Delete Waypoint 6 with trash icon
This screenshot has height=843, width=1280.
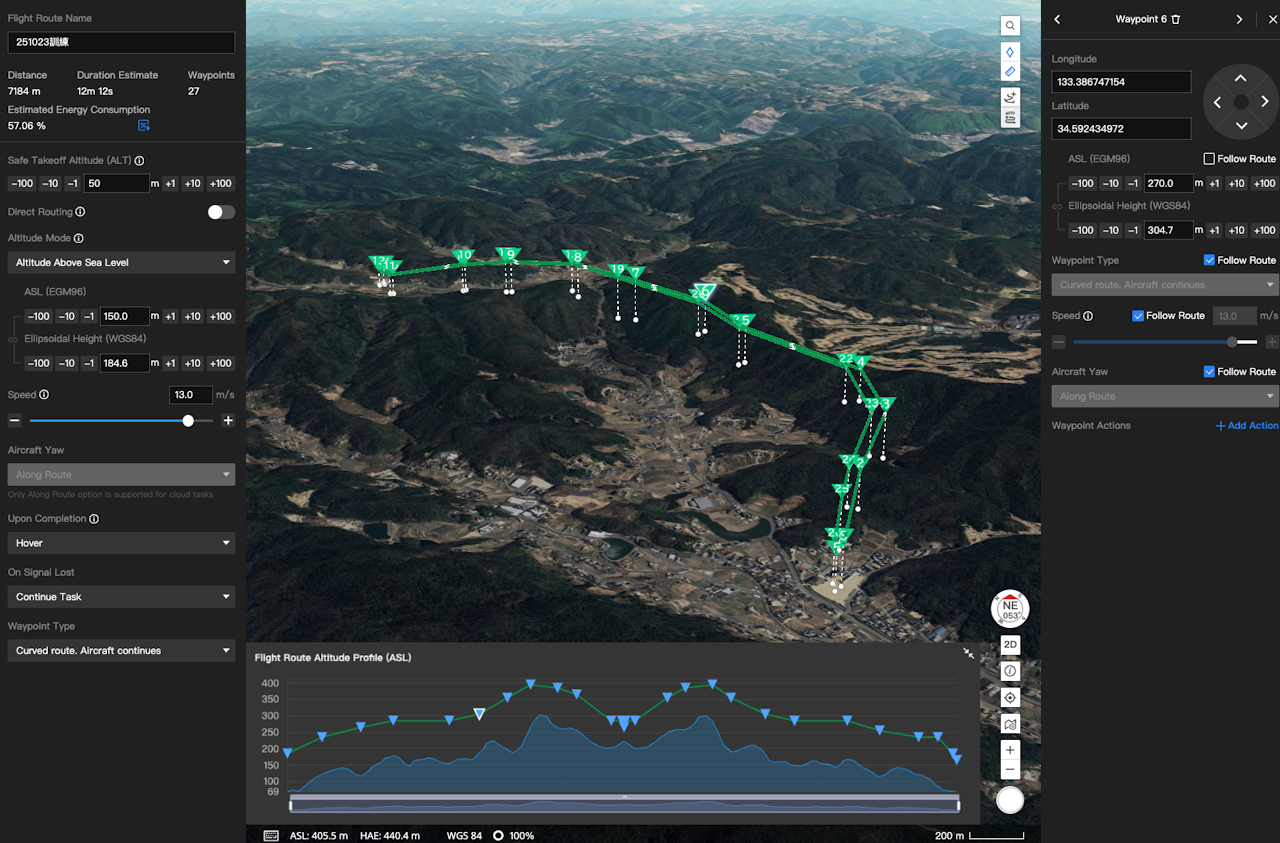pyautogui.click(x=1176, y=19)
